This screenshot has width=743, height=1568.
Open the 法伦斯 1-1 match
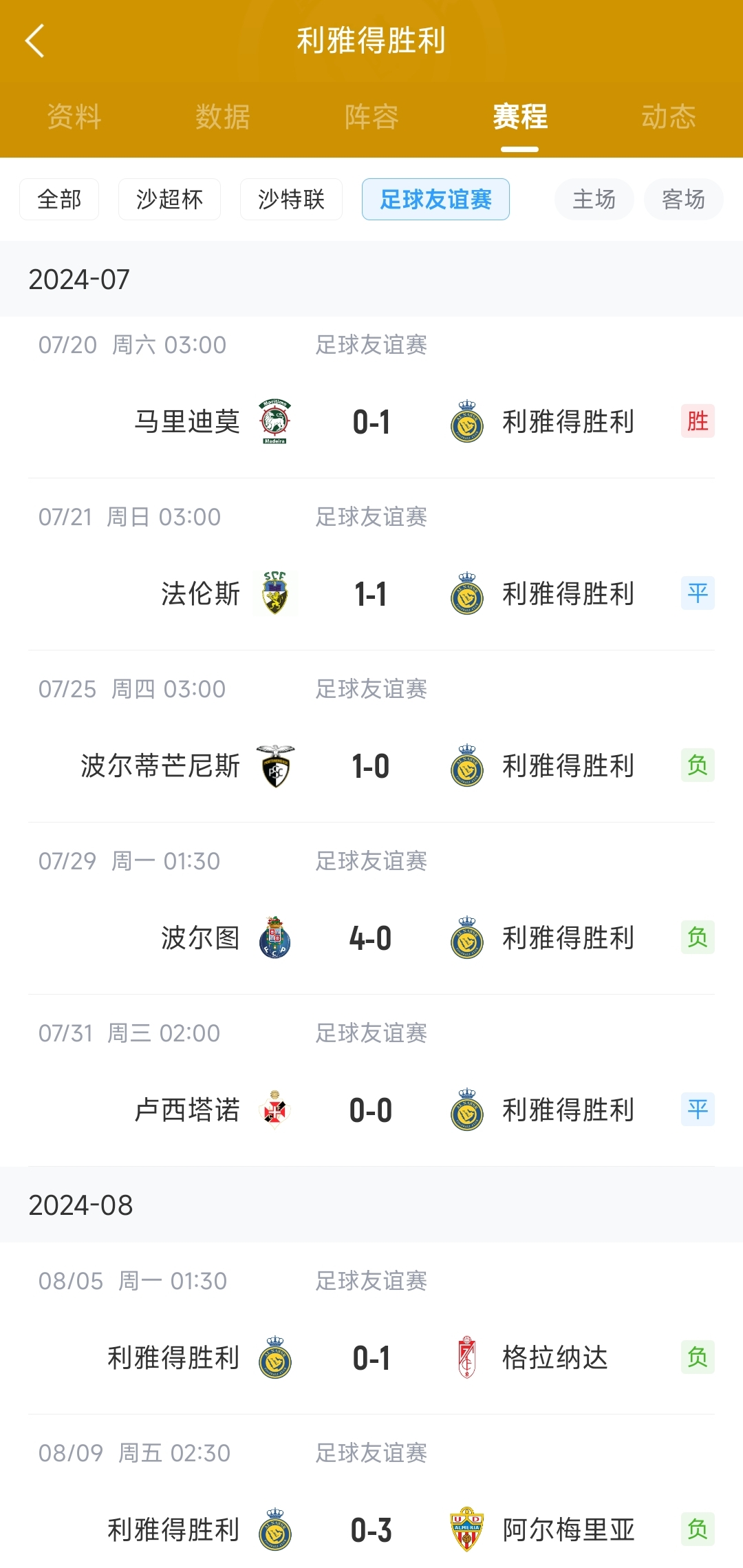[371, 564]
